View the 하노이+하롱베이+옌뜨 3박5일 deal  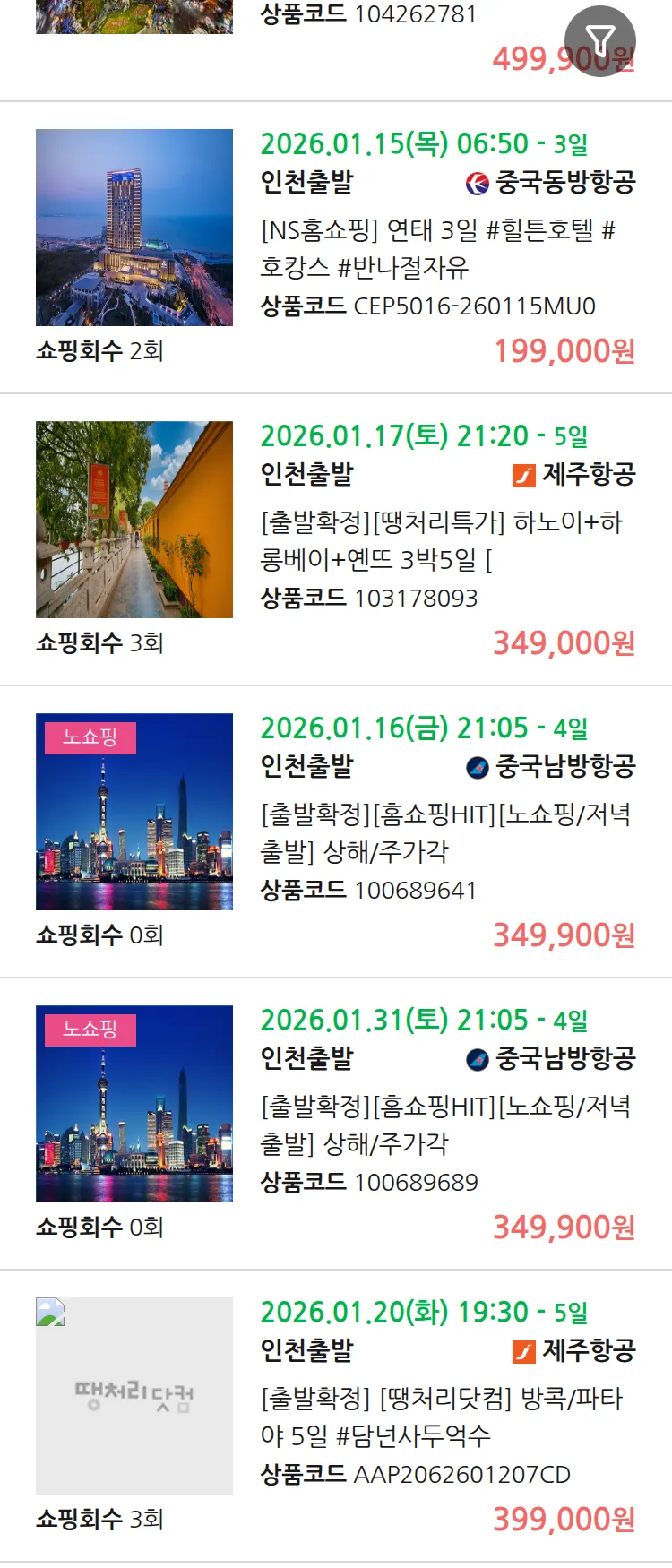(441, 541)
